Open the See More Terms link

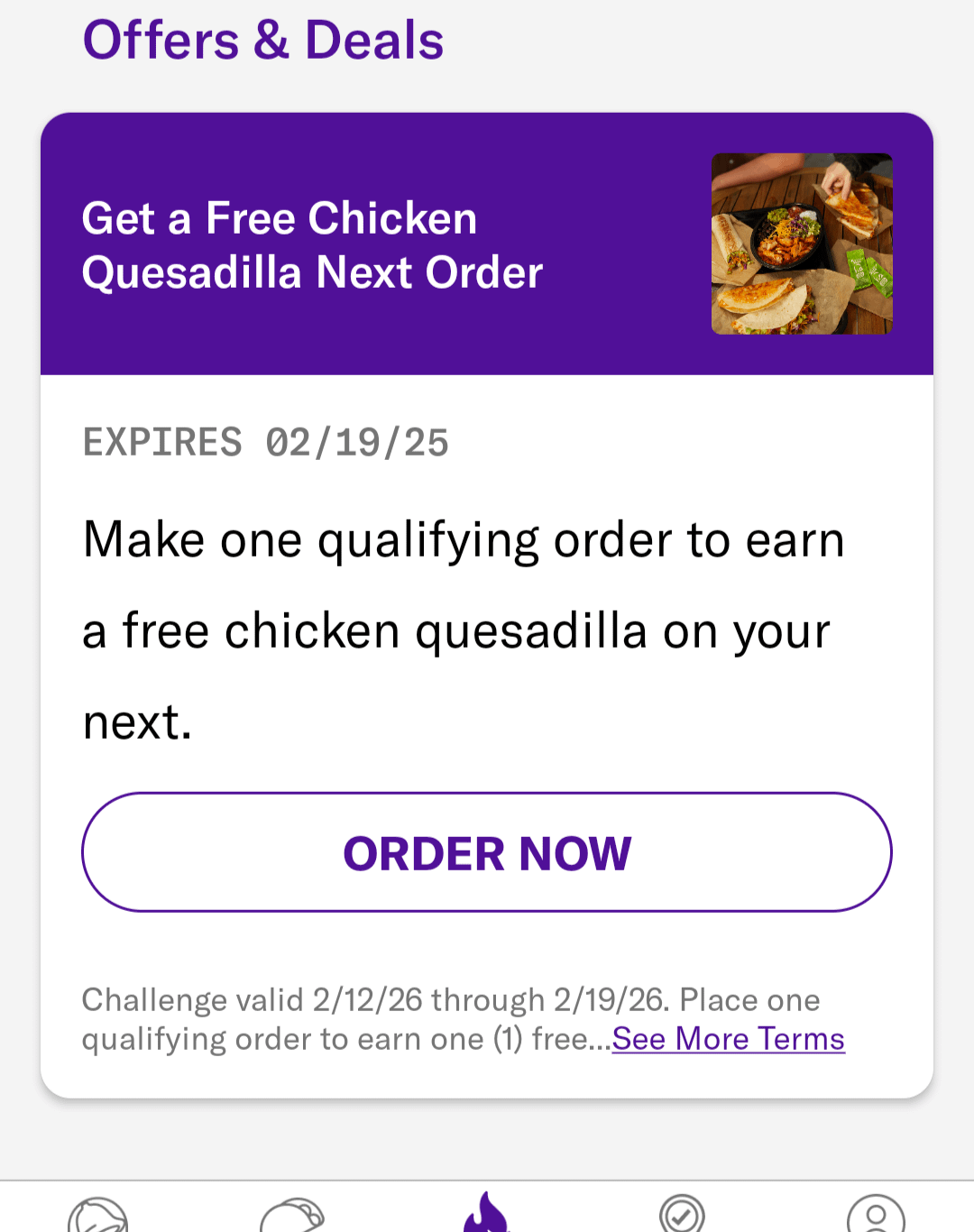pyautogui.click(x=728, y=1039)
